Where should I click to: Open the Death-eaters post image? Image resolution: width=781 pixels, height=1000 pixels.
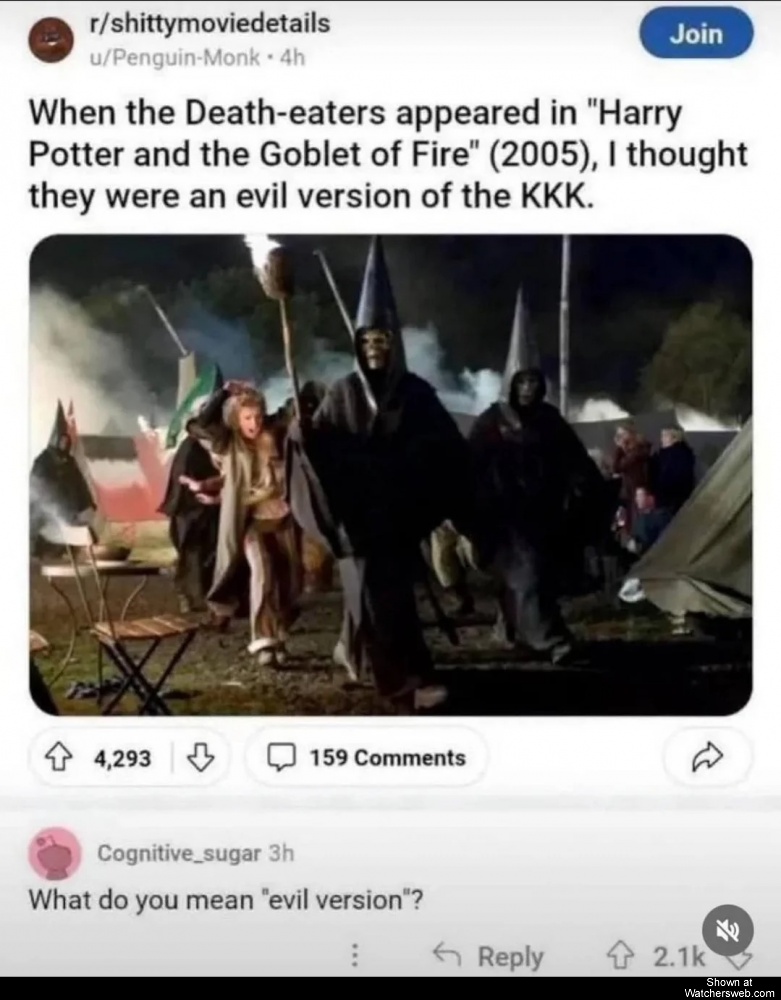(x=390, y=474)
